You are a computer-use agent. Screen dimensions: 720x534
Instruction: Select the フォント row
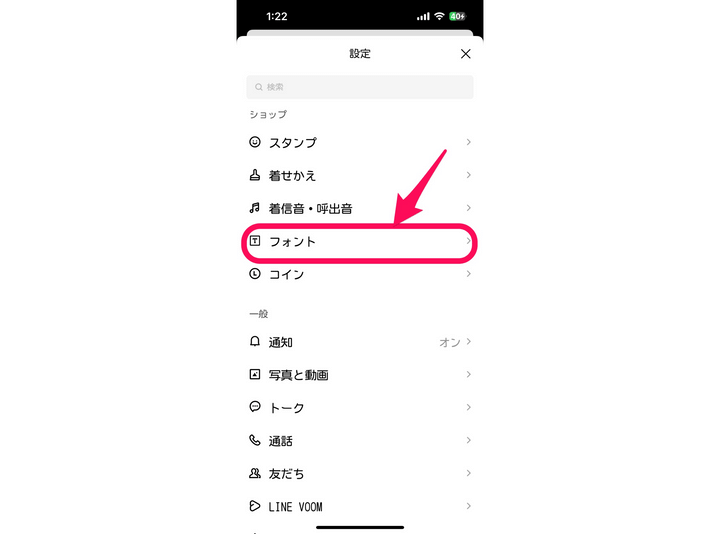360,242
